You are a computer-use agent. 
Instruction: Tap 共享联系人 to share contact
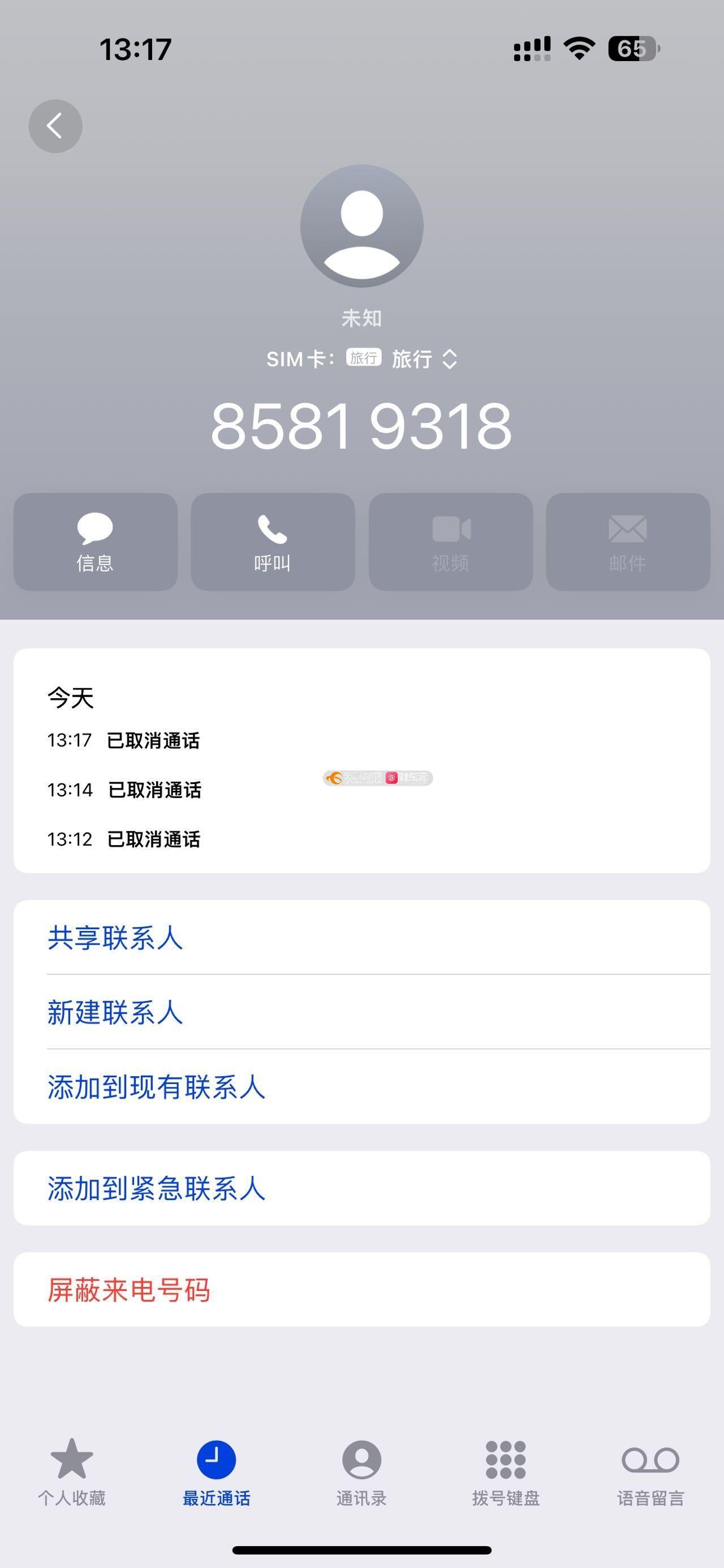[116, 937]
